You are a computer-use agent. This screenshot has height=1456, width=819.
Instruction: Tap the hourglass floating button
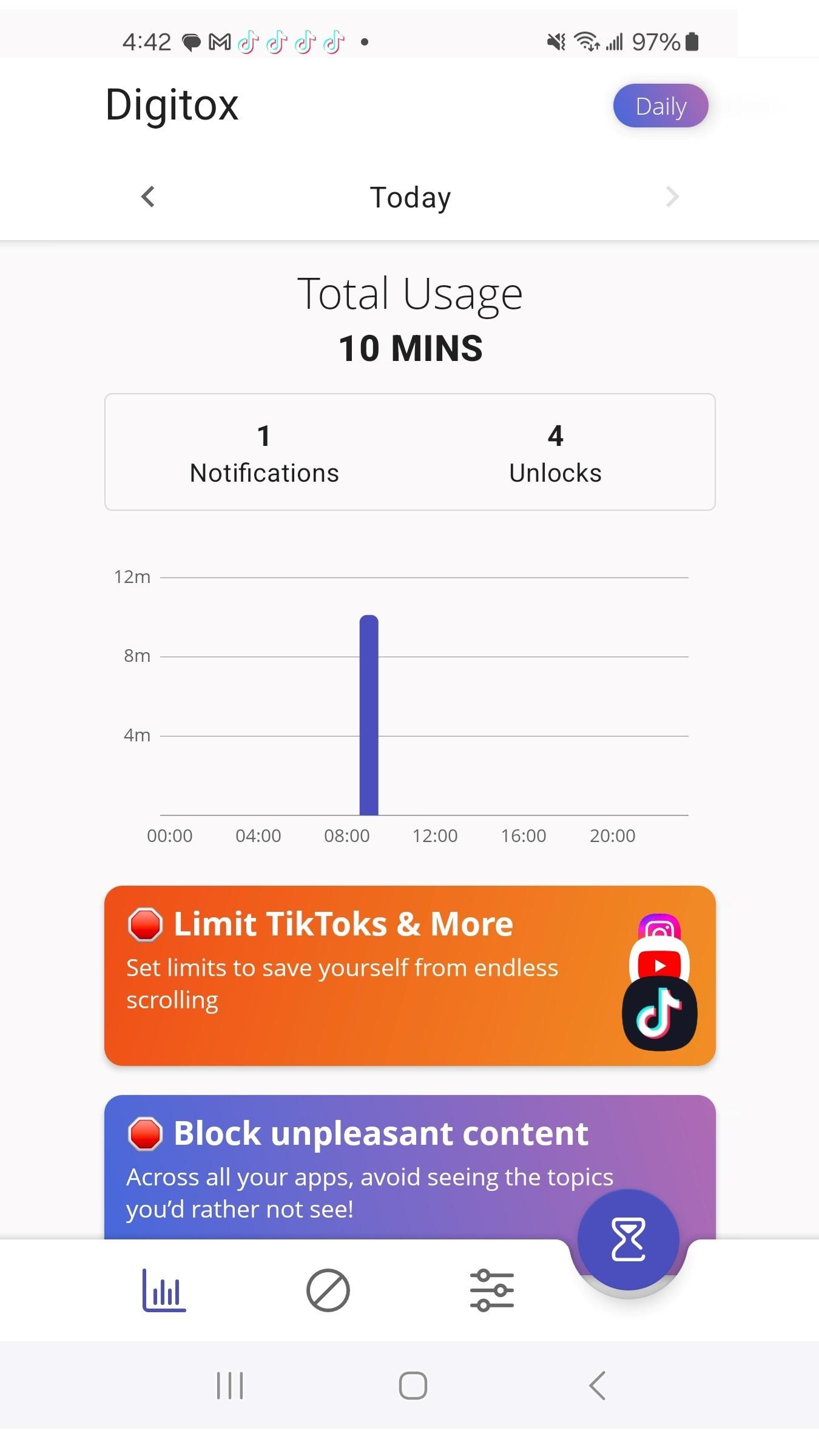coord(629,1239)
